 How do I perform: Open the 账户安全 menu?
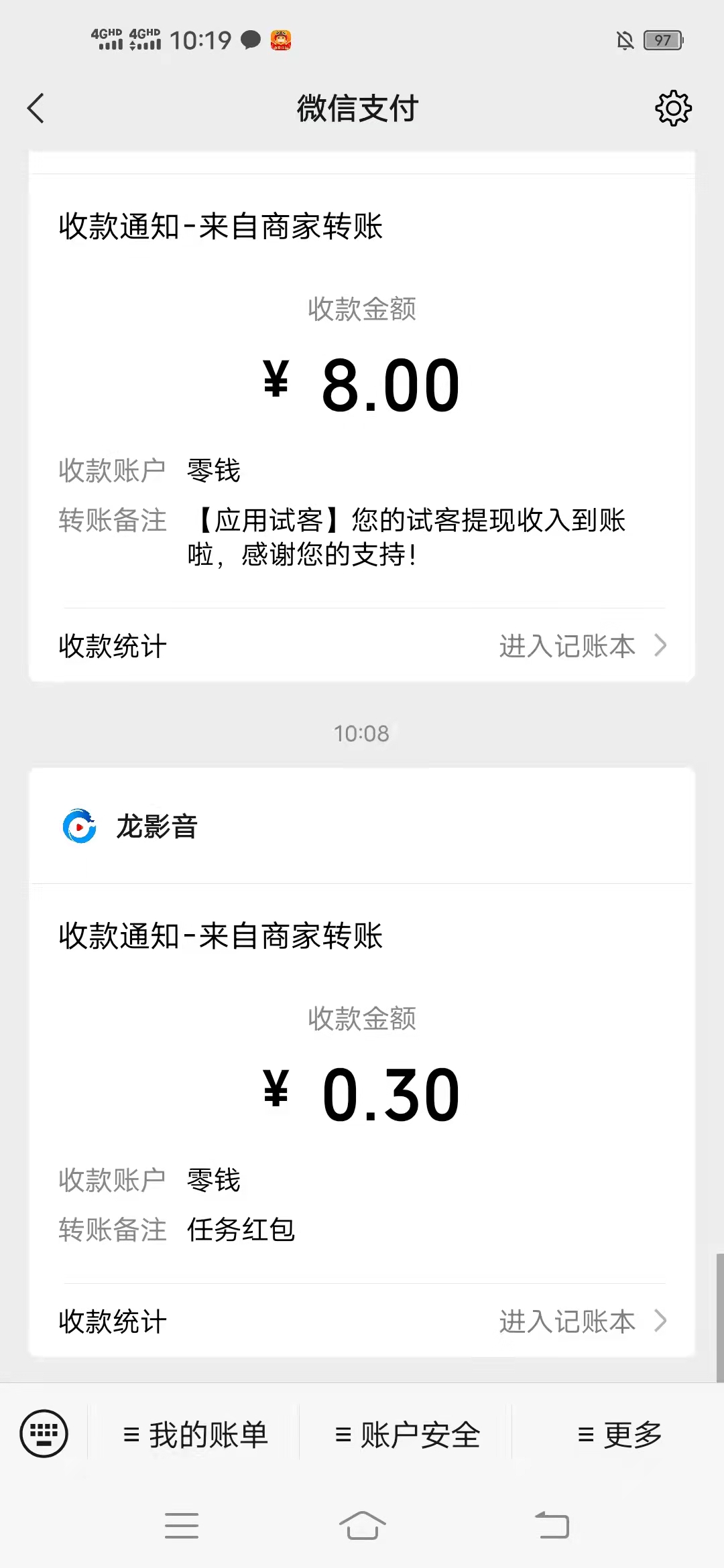click(407, 1435)
